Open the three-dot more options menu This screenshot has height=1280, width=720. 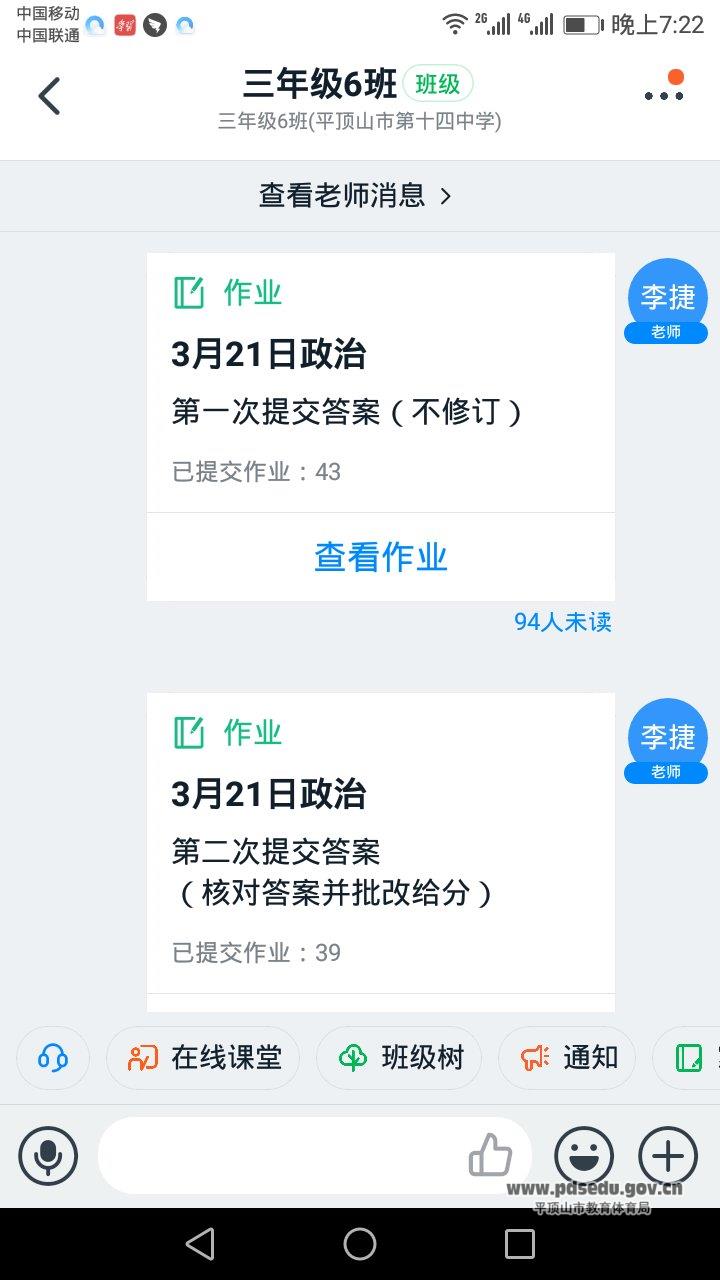664,94
